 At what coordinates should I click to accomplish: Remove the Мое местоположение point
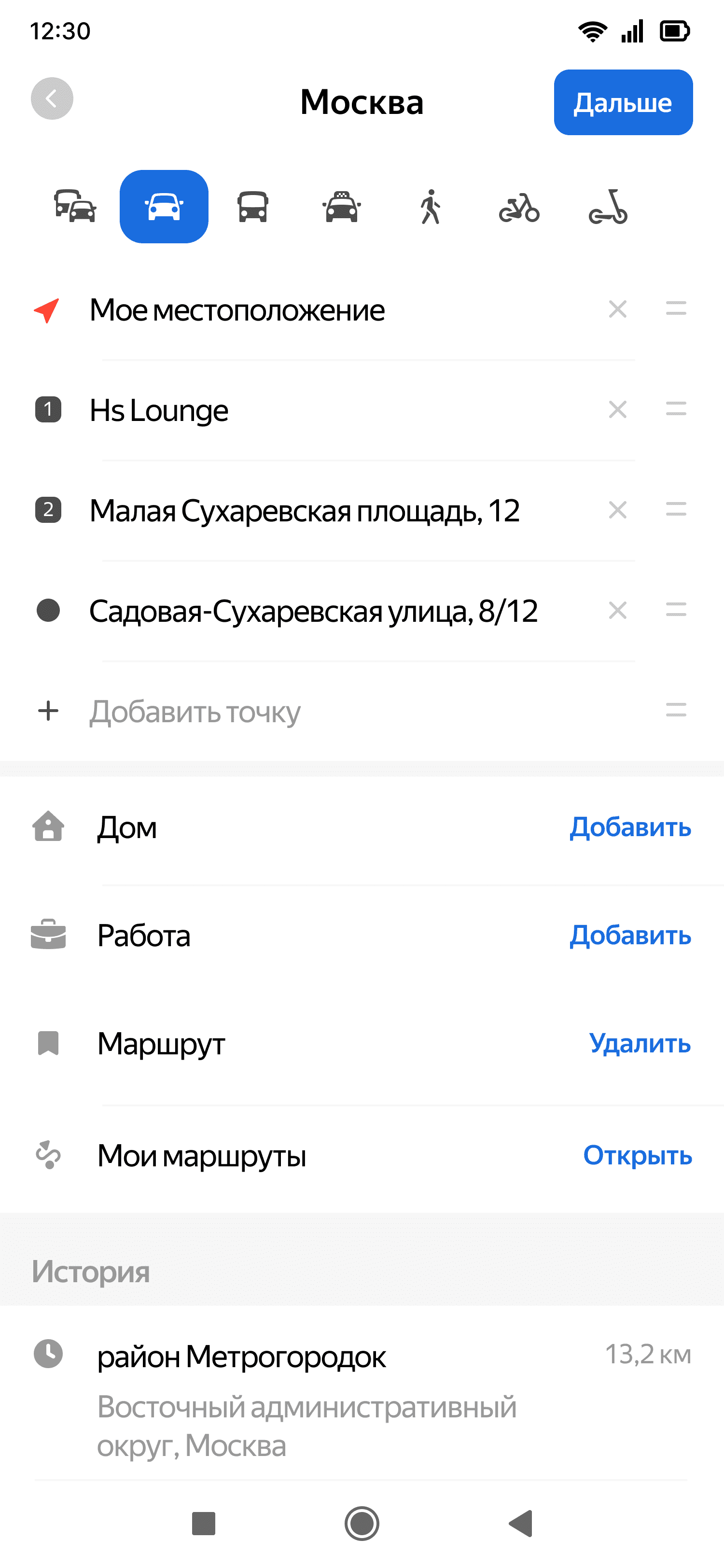pos(617,309)
